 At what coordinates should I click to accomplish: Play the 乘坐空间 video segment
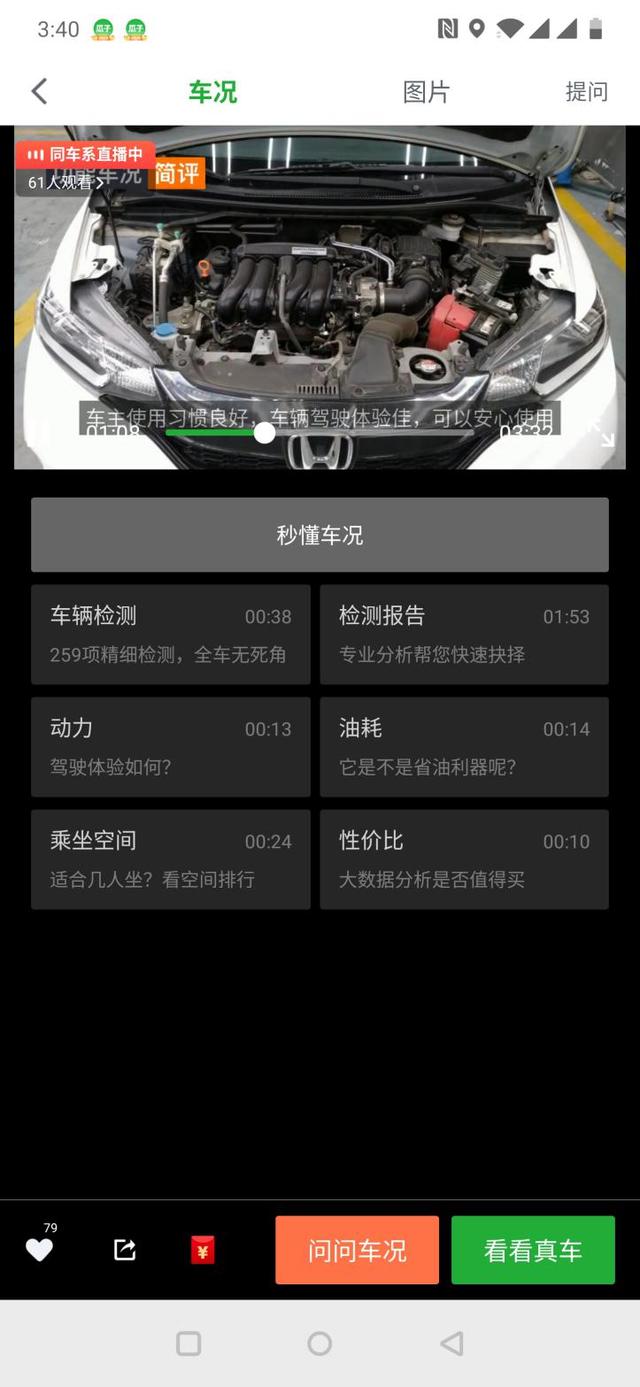tap(171, 859)
